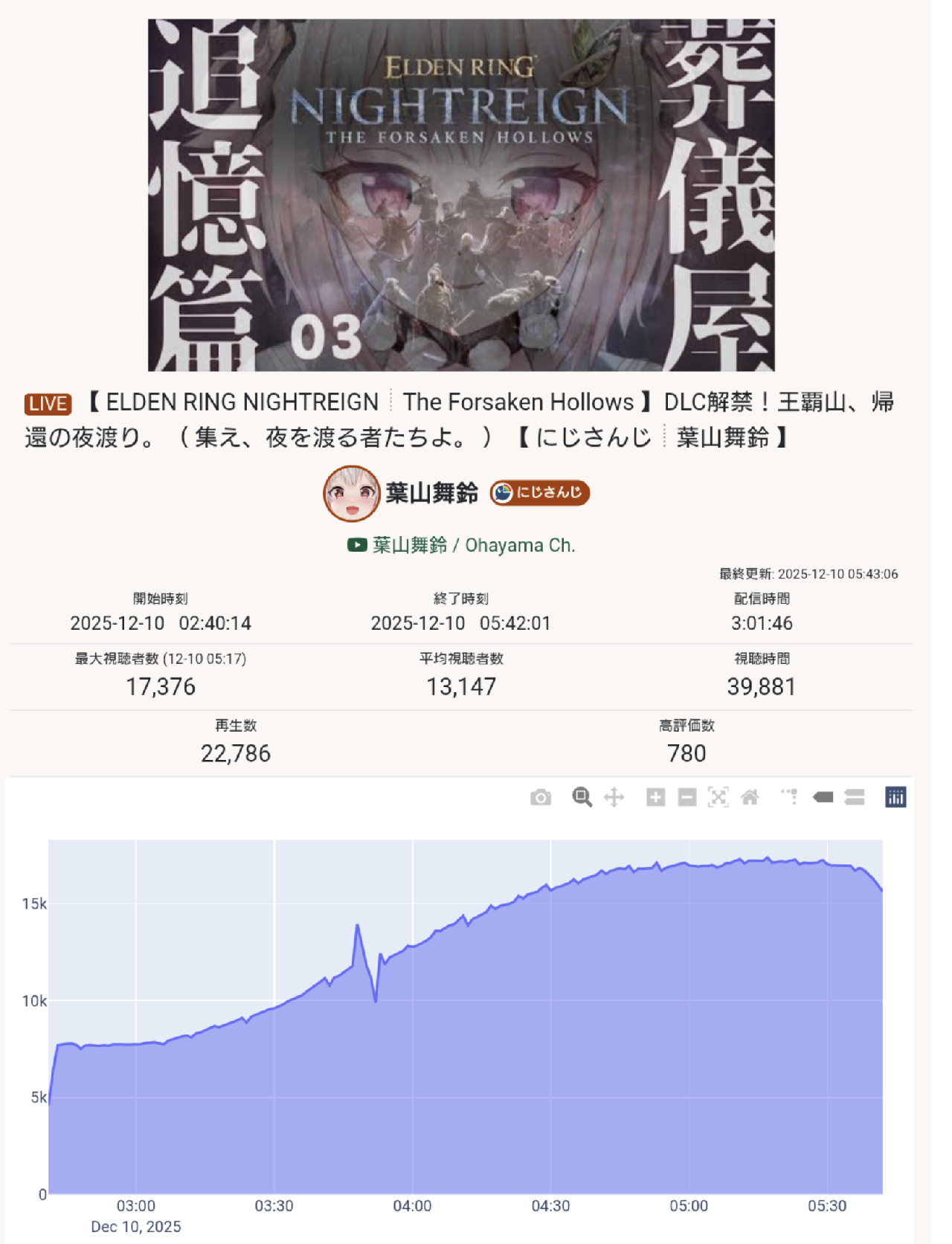Download the chart as an image with the camera icon
This screenshot has width=952, height=1244.
541,798
